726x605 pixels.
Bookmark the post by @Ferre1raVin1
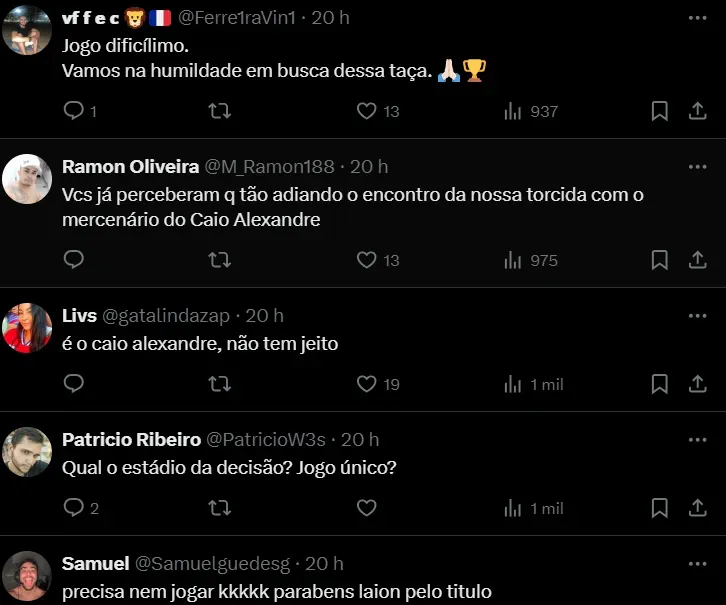coord(659,111)
